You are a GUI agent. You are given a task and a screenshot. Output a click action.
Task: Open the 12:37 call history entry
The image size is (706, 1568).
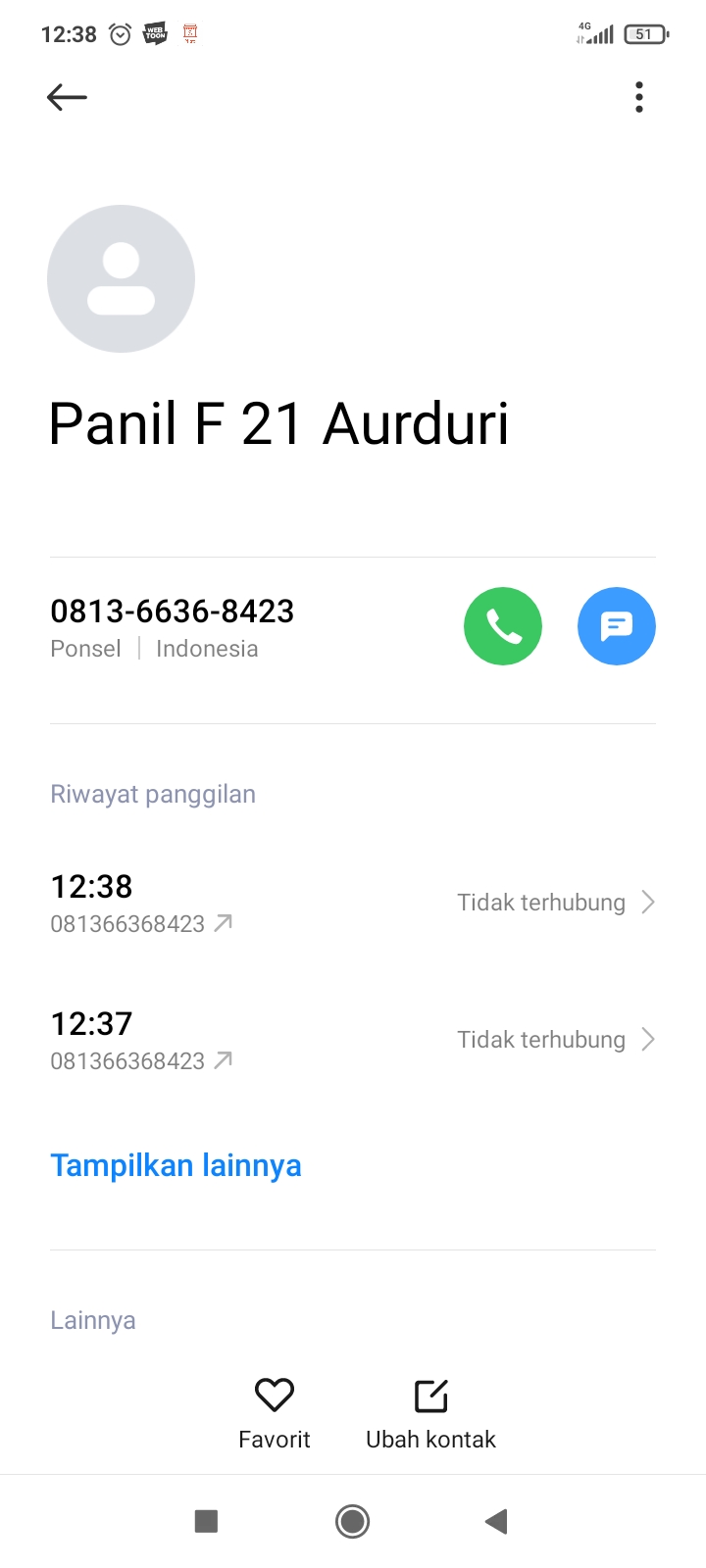[353, 1040]
